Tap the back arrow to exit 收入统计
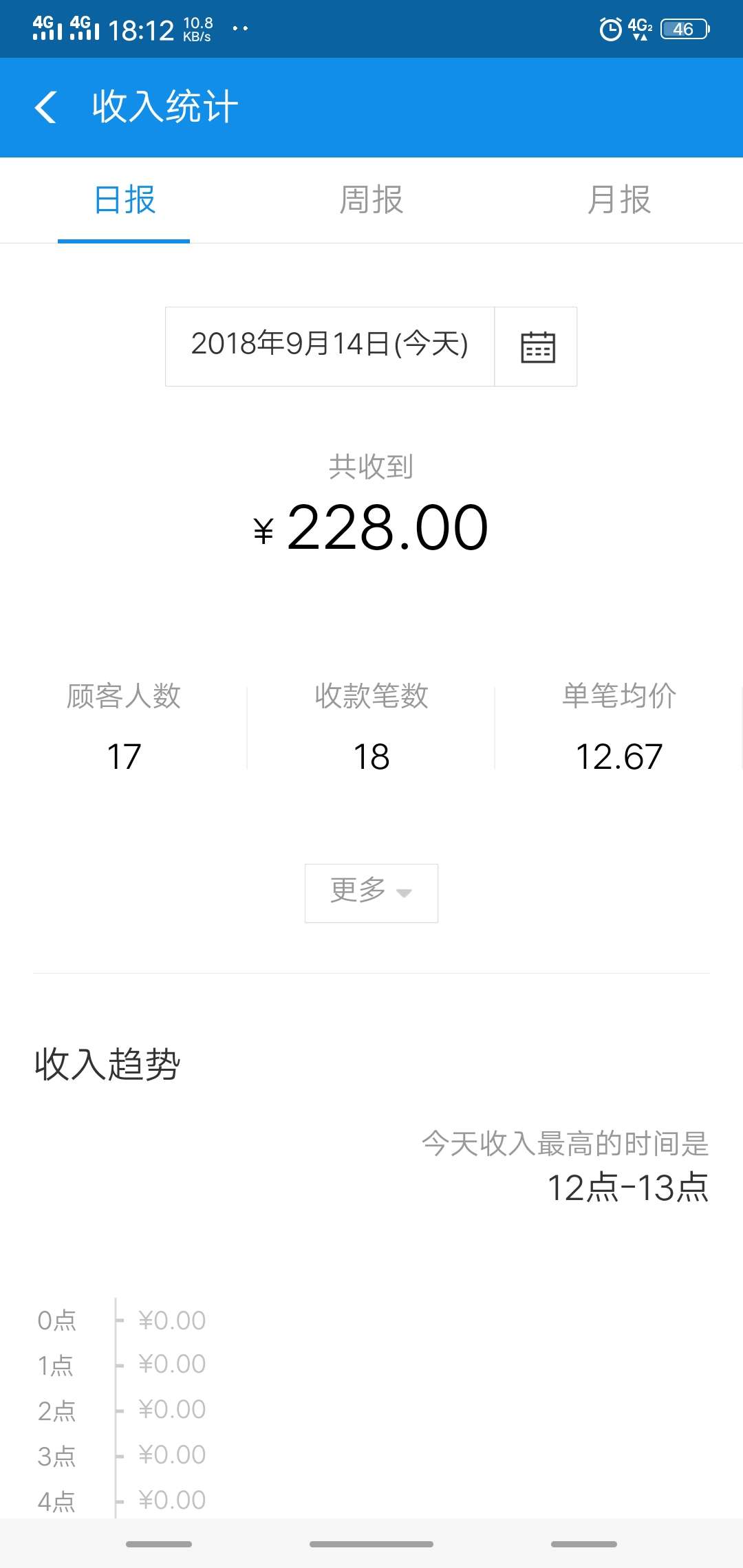The height and width of the screenshot is (1568, 743). pyautogui.click(x=45, y=107)
